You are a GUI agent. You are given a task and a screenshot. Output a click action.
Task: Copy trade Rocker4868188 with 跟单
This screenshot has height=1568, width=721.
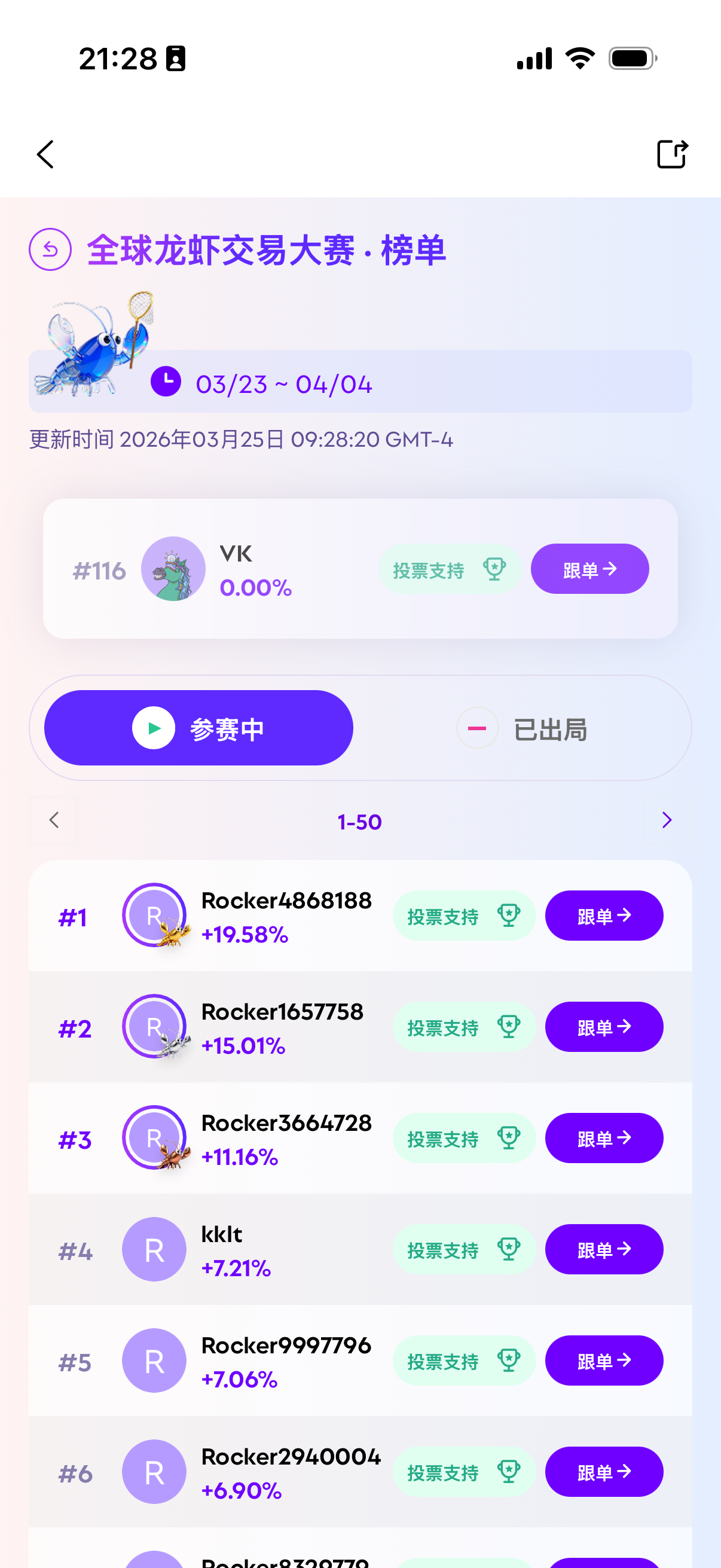click(x=604, y=916)
